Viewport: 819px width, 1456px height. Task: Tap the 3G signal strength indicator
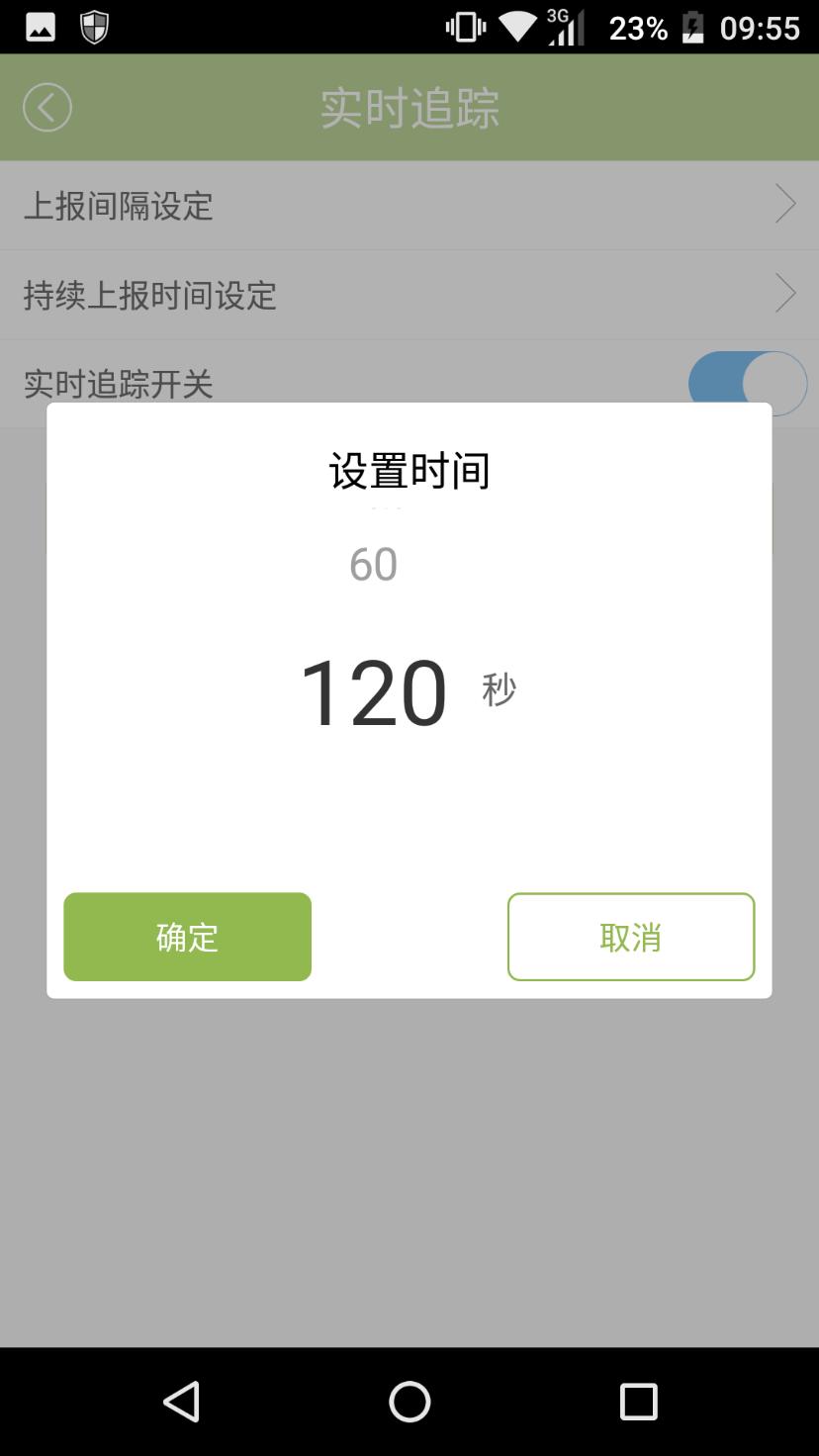coord(570,27)
